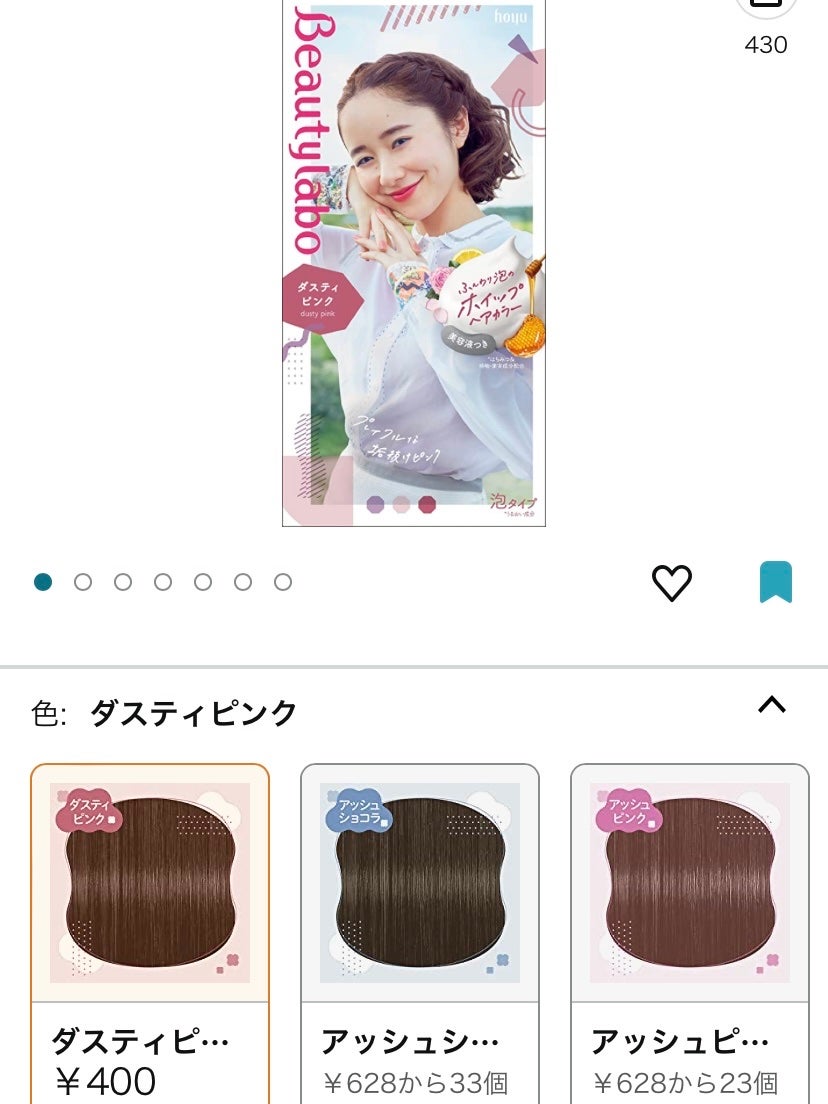Tap the filled first carousel dot
This screenshot has height=1104, width=828.
coord(42,580)
